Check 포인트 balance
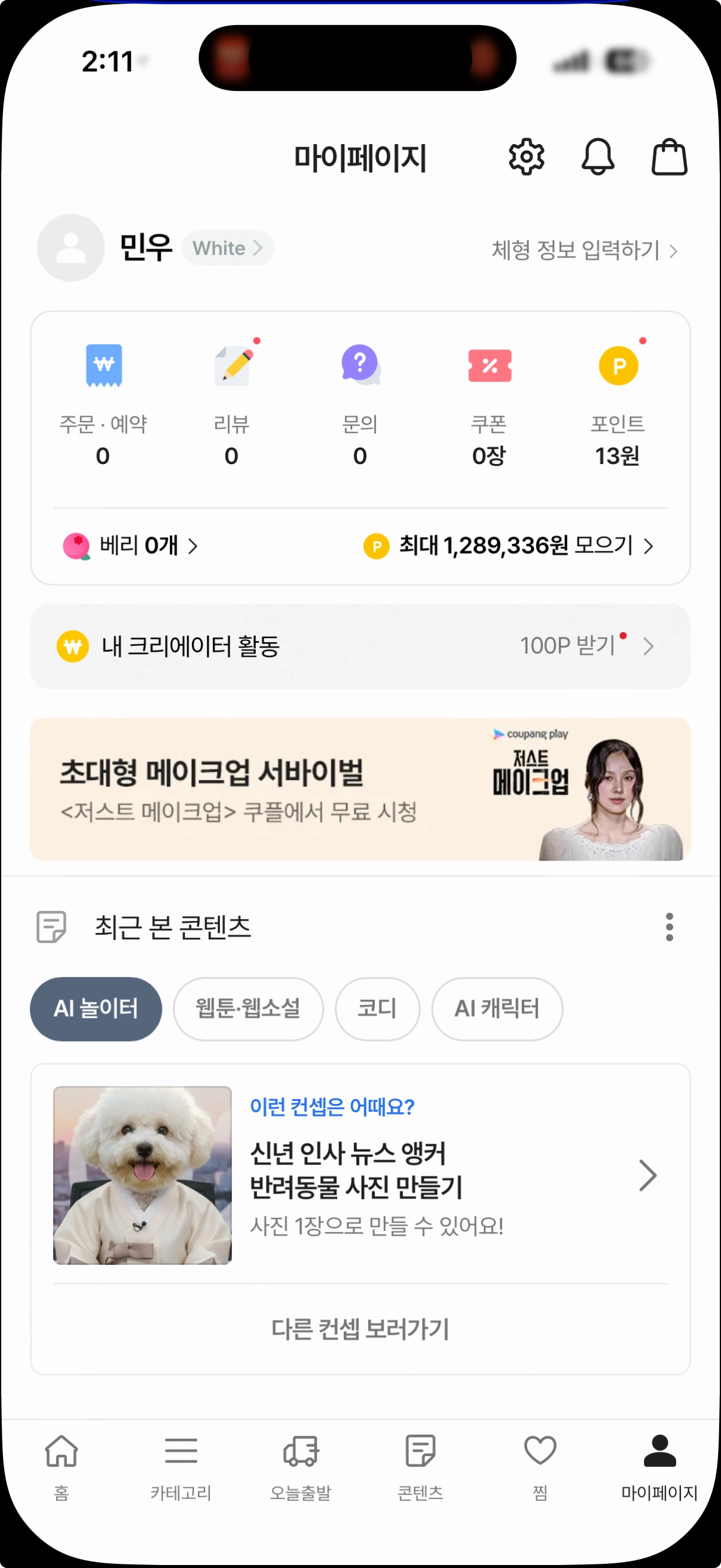The image size is (721, 1568). point(618,403)
